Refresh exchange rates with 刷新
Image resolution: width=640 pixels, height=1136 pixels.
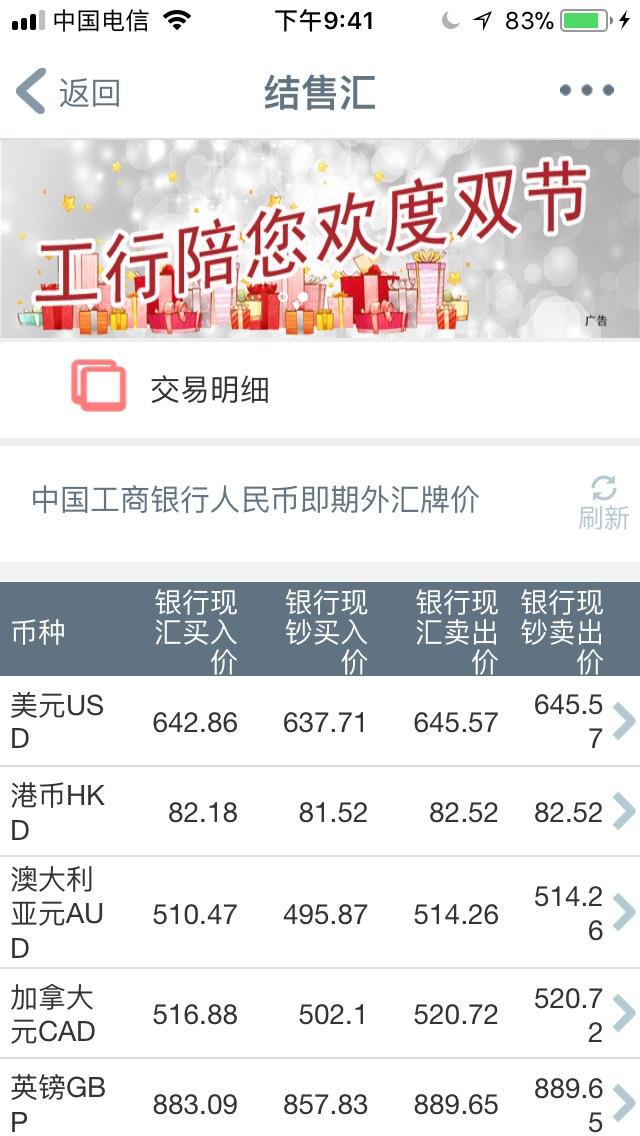tap(603, 502)
